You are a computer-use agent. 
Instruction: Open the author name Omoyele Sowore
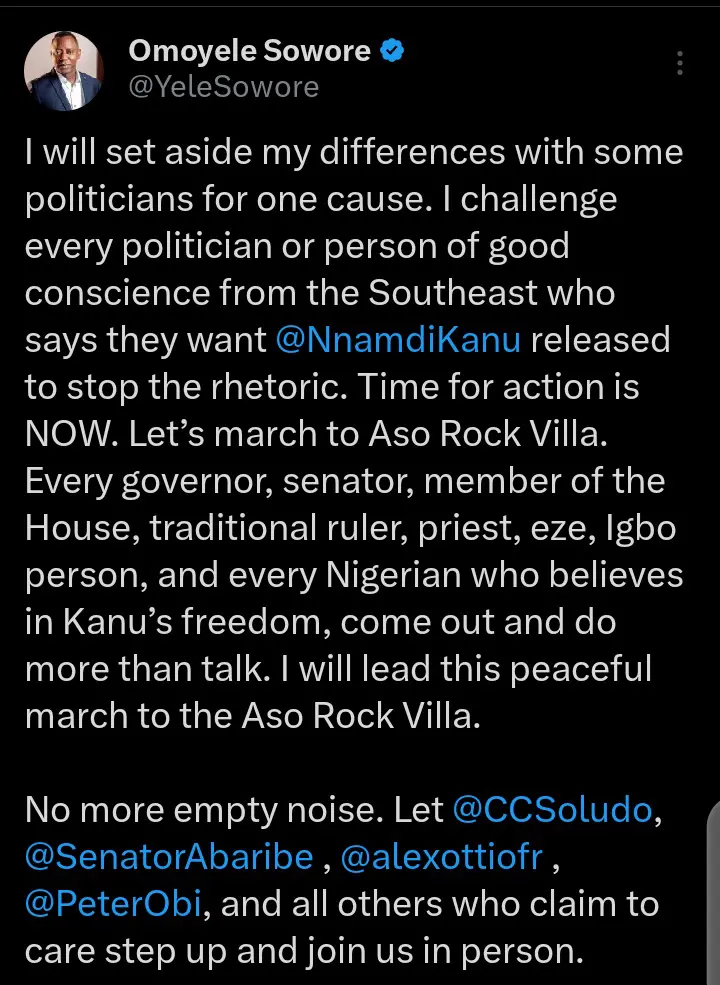pos(252,52)
